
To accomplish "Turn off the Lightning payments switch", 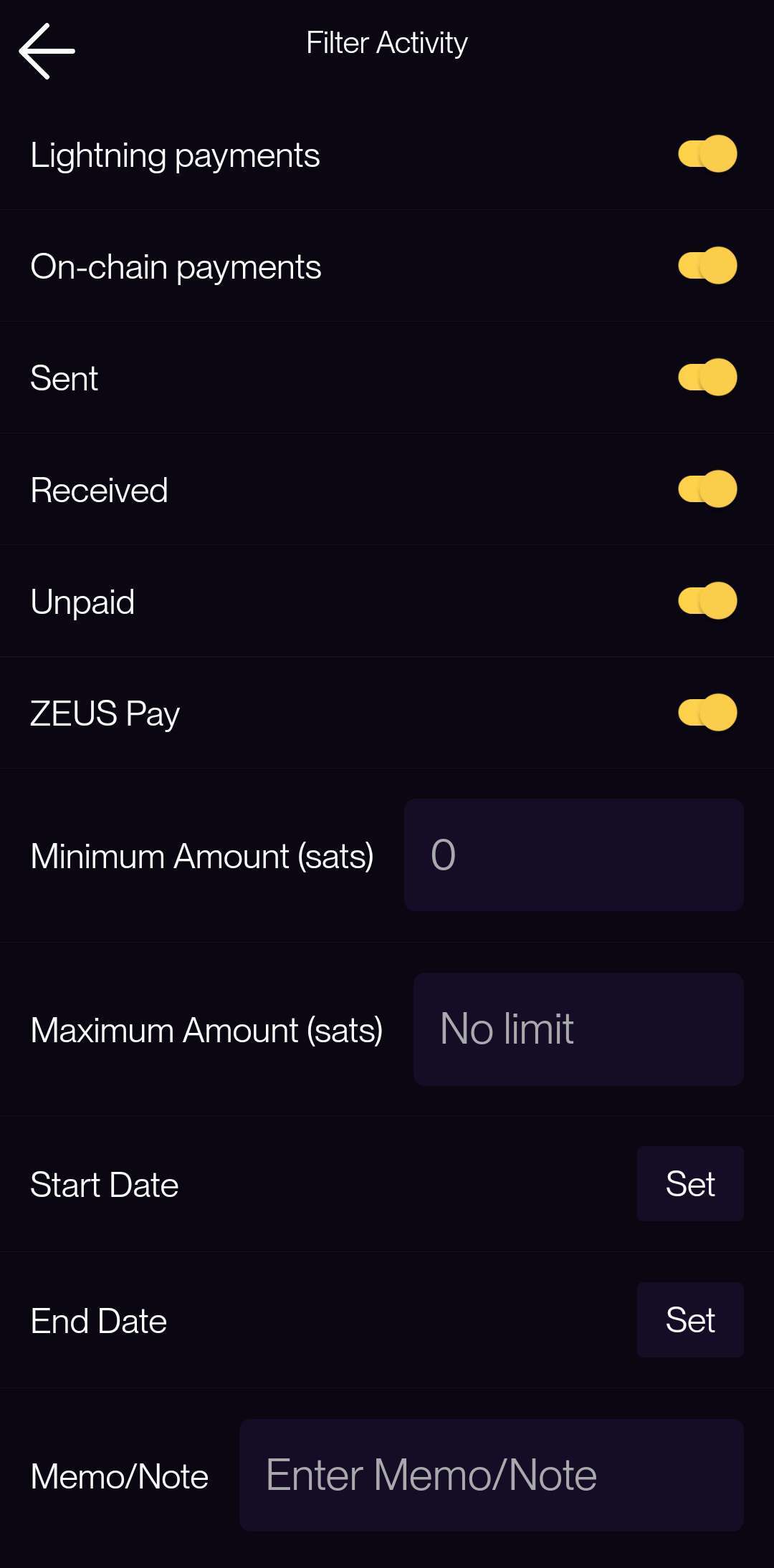I will click(x=707, y=154).
